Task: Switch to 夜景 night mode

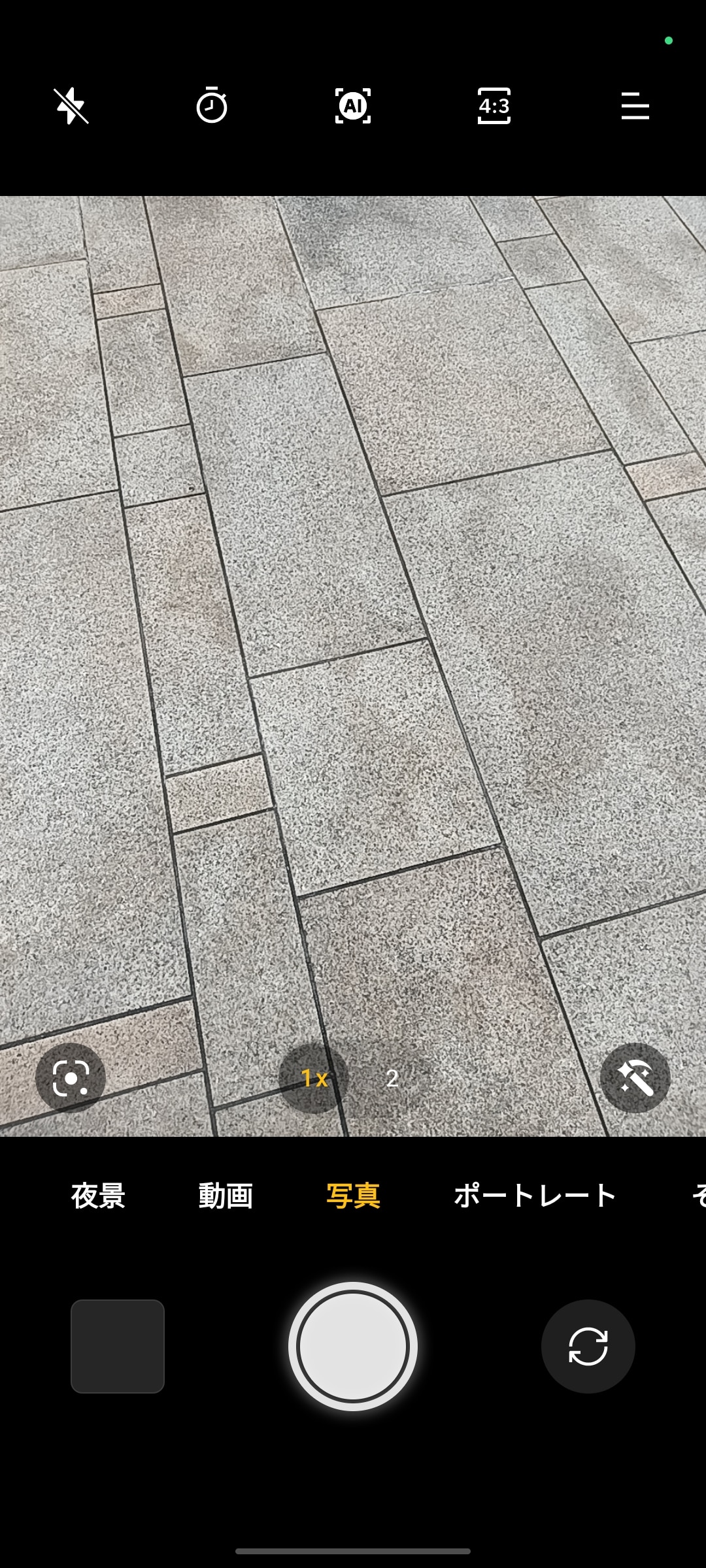Action: (x=98, y=1196)
